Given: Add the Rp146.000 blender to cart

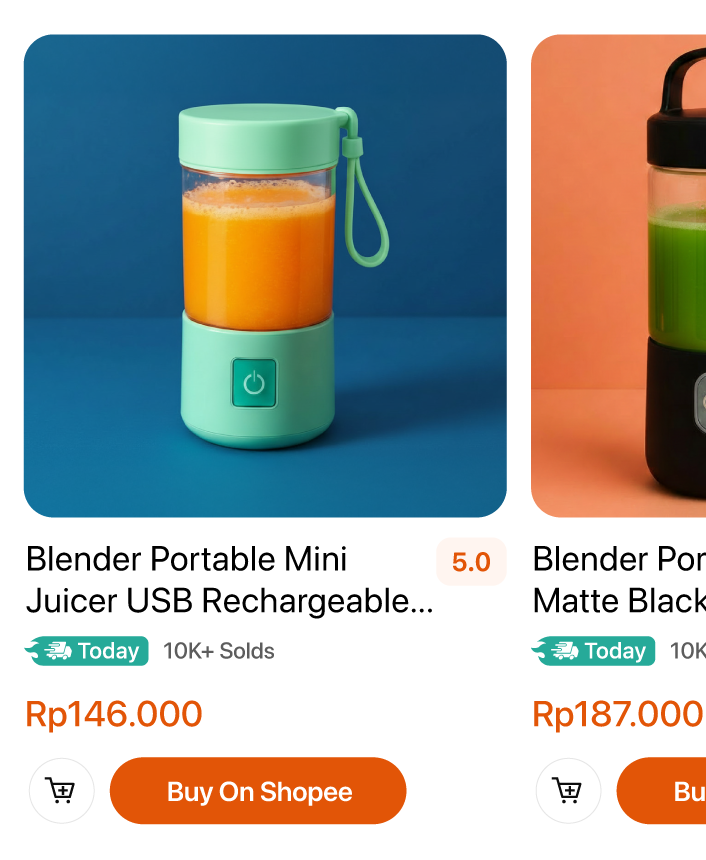Looking at the screenshot, I should coord(61,791).
